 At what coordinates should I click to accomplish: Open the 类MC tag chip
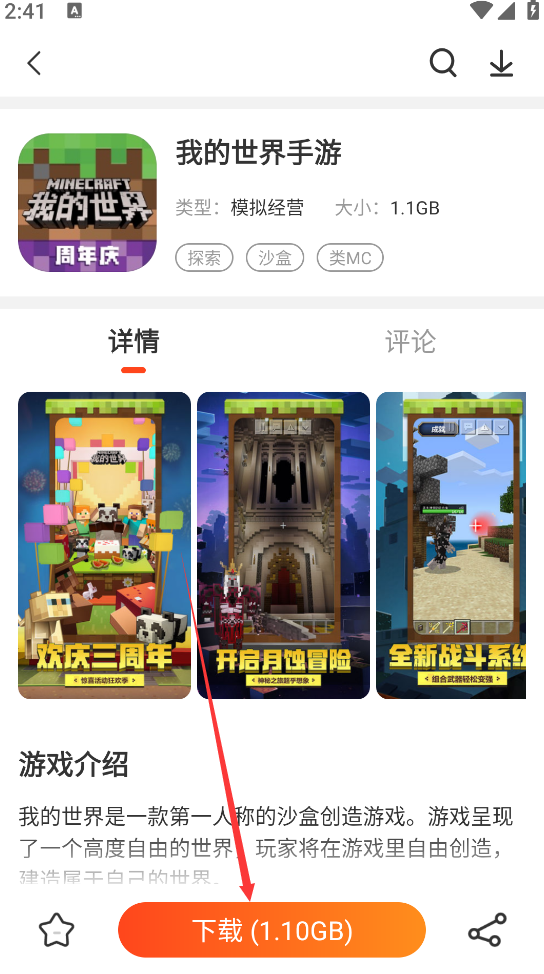point(350,257)
